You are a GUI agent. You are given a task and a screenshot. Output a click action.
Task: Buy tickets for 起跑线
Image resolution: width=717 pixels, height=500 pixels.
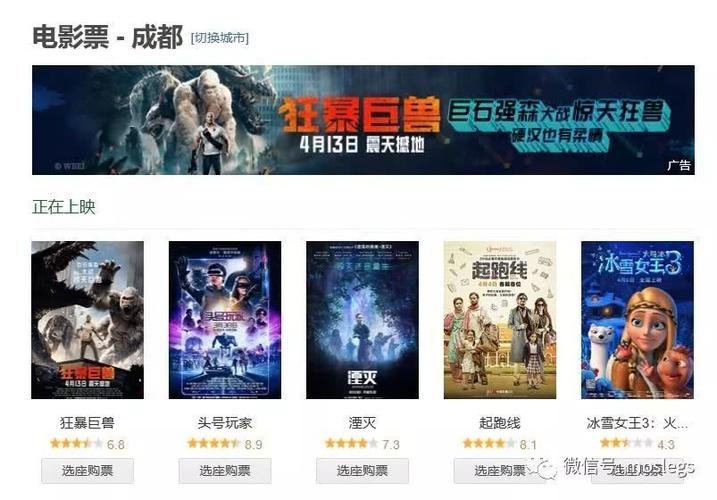500,471
